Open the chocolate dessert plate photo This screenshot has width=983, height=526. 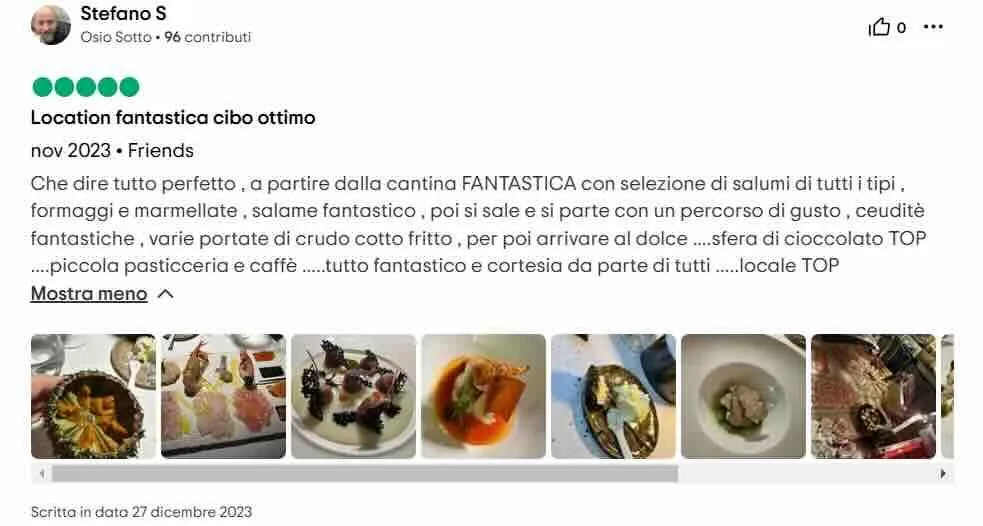(x=353, y=396)
